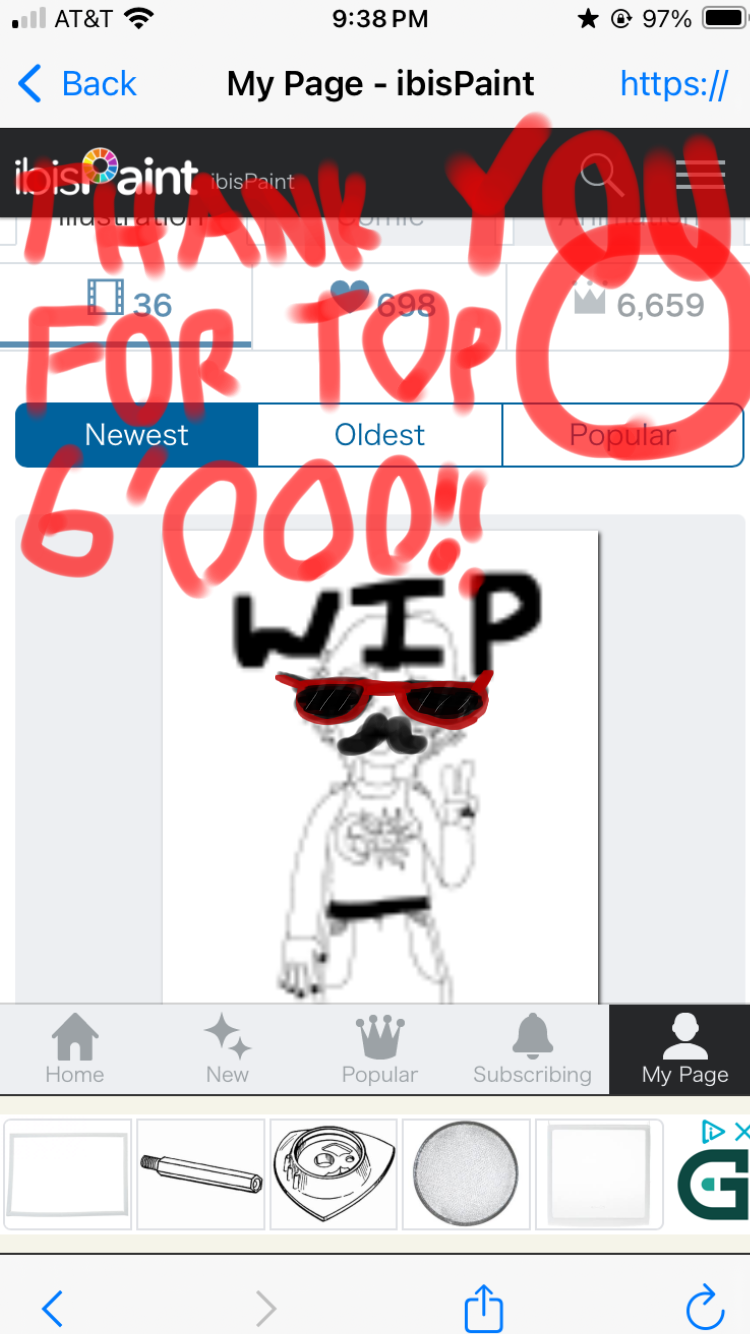Viewport: 750px width, 1334px height.
Task: Select the artworks tab showing 36
Action: point(127,304)
